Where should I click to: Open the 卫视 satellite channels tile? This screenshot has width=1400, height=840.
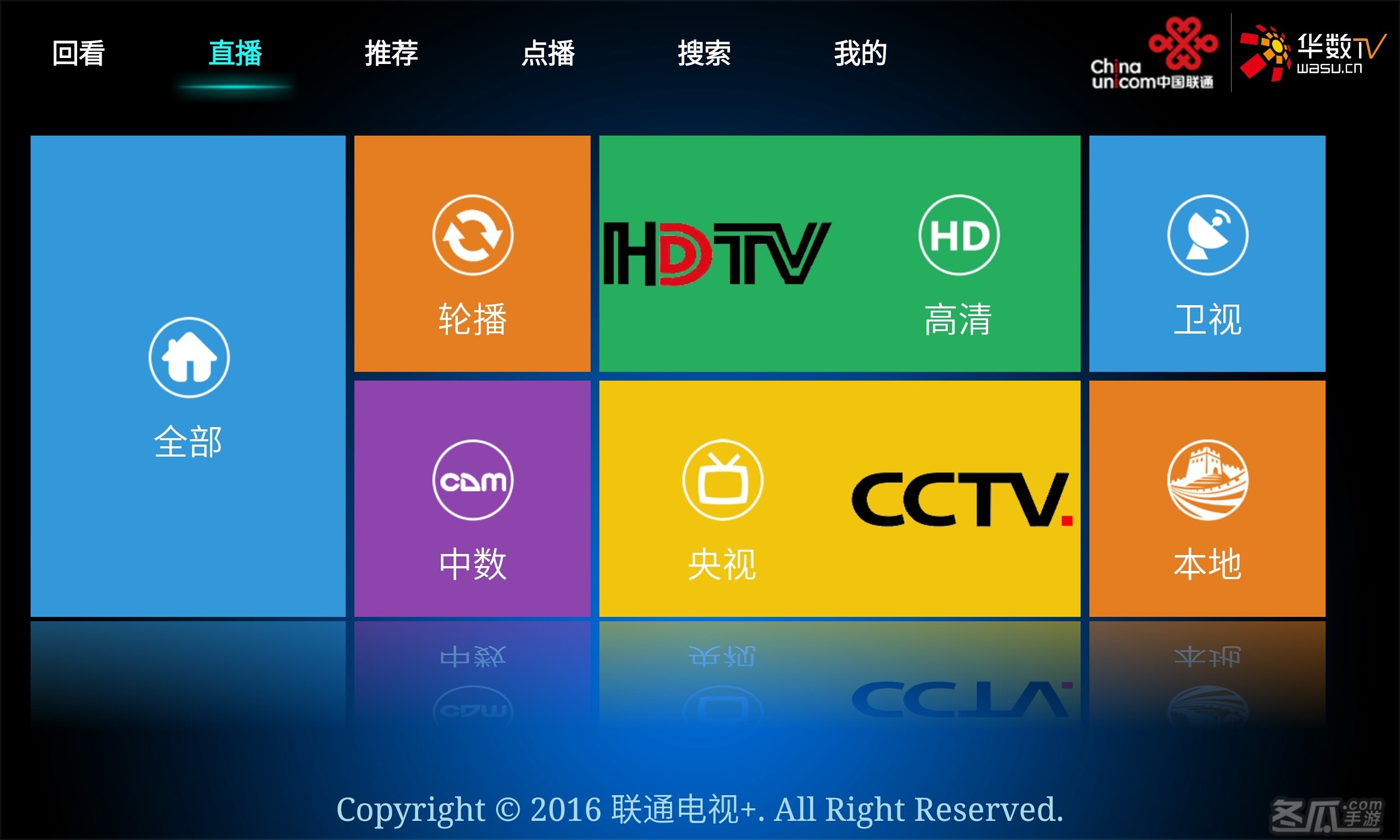pyautogui.click(x=1207, y=254)
